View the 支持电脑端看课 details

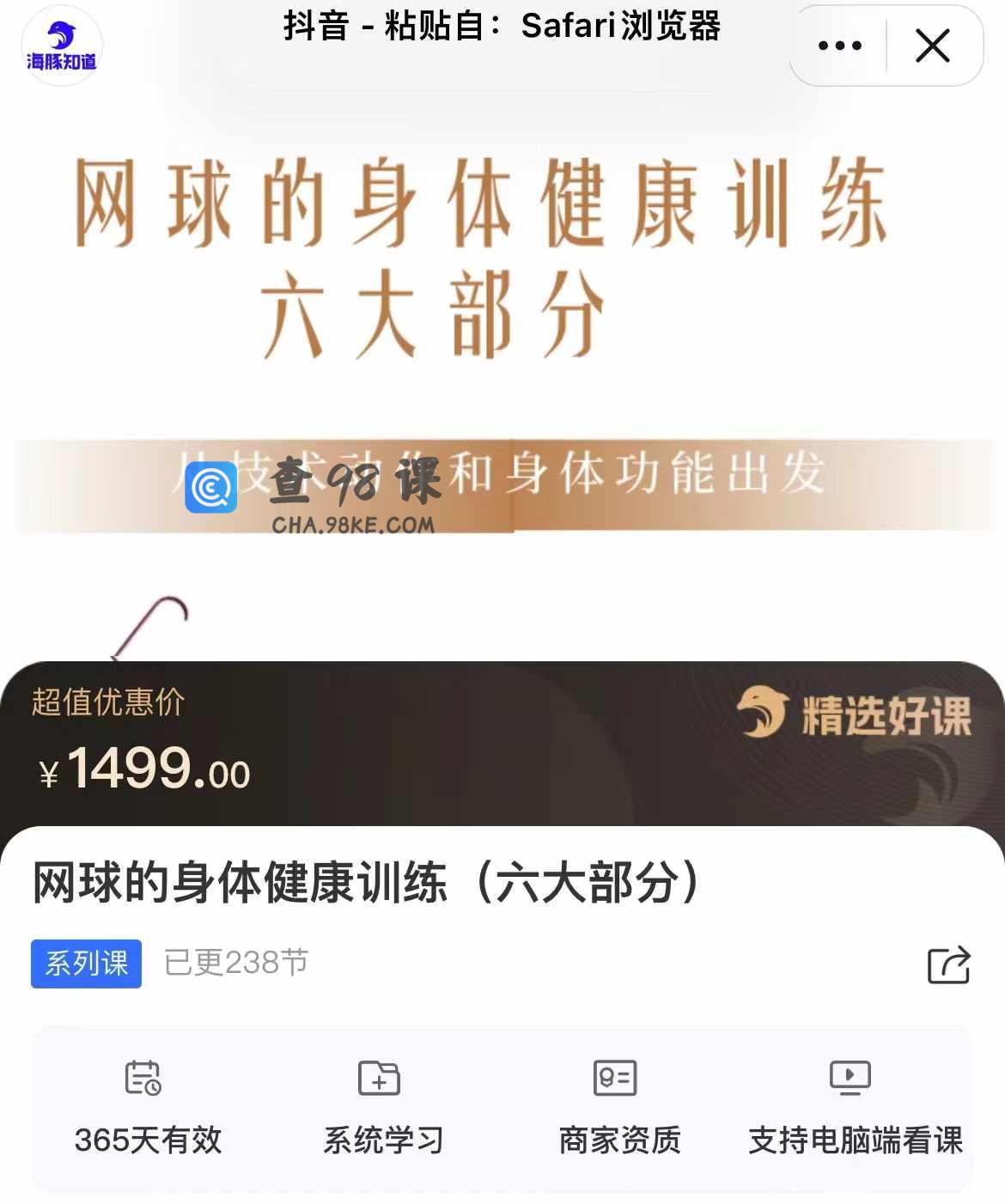pyautogui.click(x=854, y=1108)
